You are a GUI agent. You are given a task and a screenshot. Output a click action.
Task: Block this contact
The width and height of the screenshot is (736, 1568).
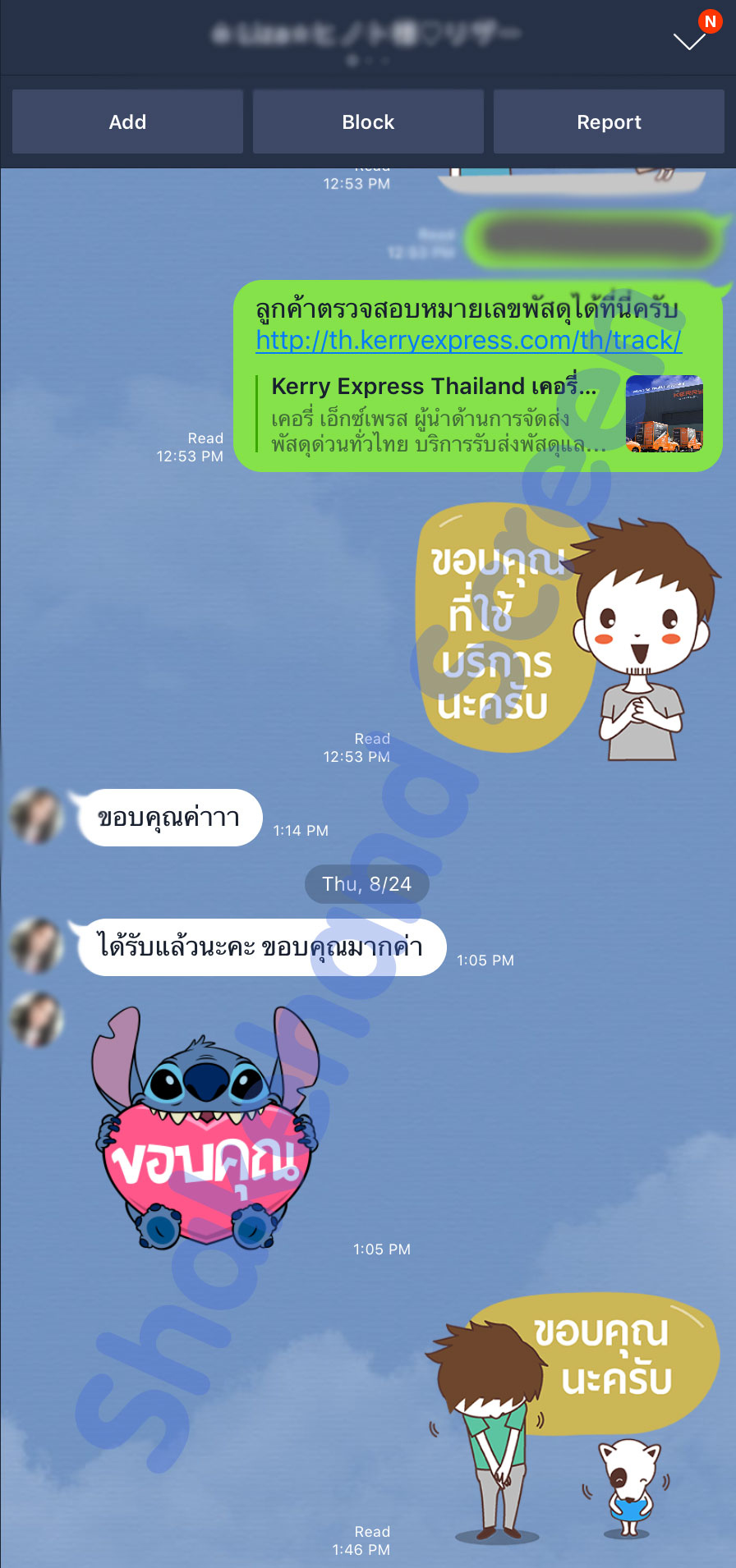click(x=368, y=122)
